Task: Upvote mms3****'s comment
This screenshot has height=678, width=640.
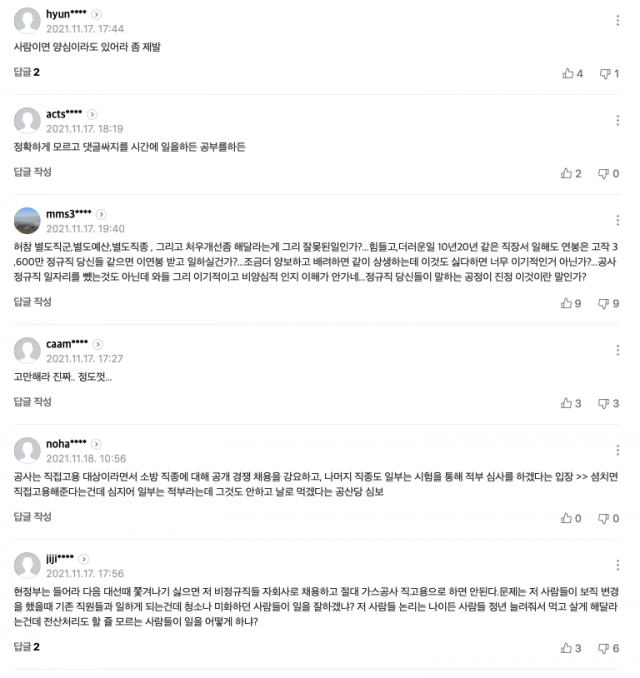Action: pos(572,303)
